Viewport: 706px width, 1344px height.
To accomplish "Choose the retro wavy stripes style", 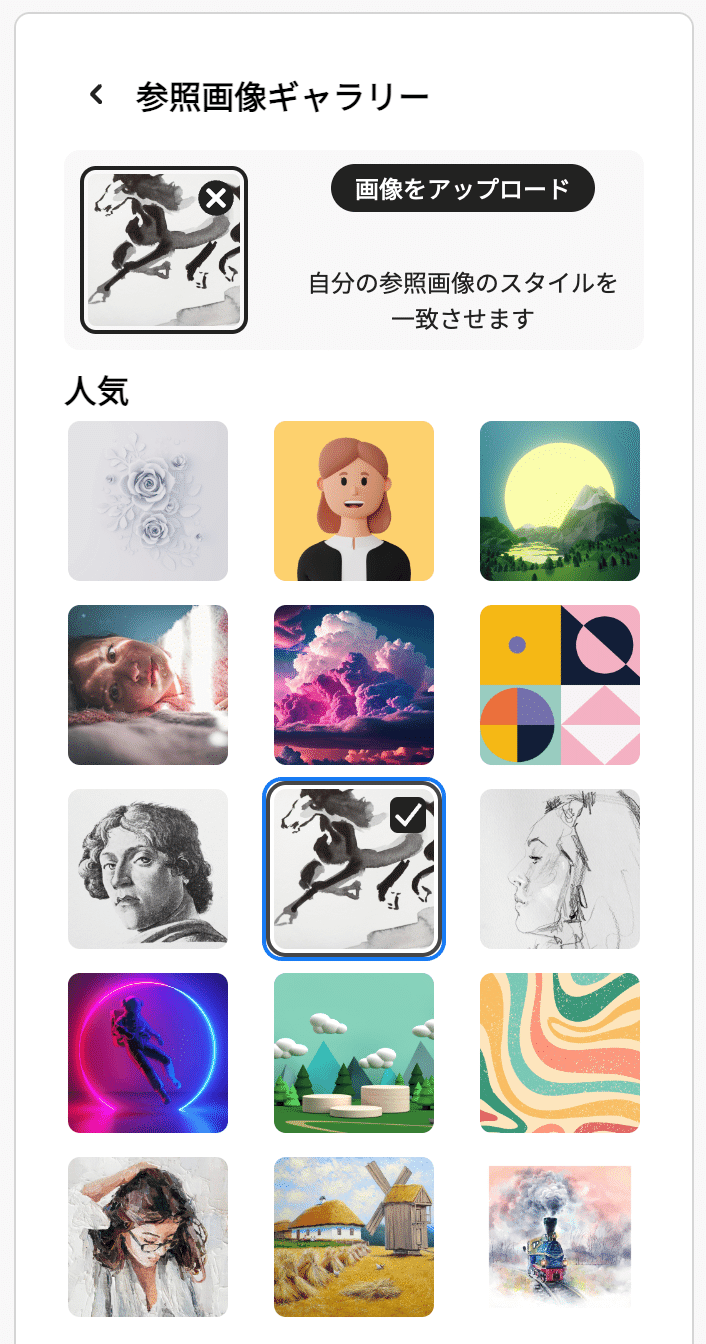I will pos(560,1053).
